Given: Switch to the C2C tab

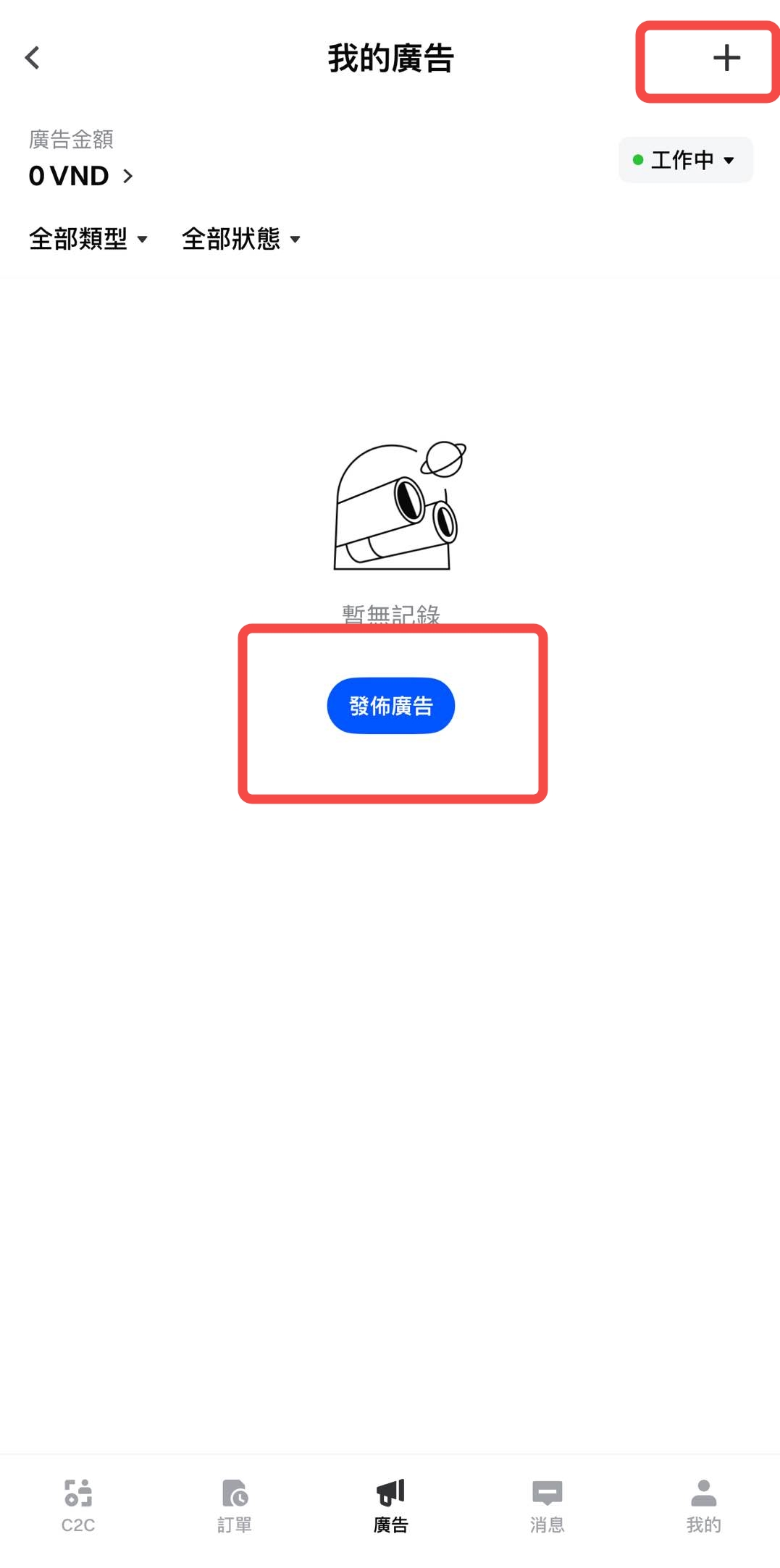Looking at the screenshot, I should click(78, 1506).
